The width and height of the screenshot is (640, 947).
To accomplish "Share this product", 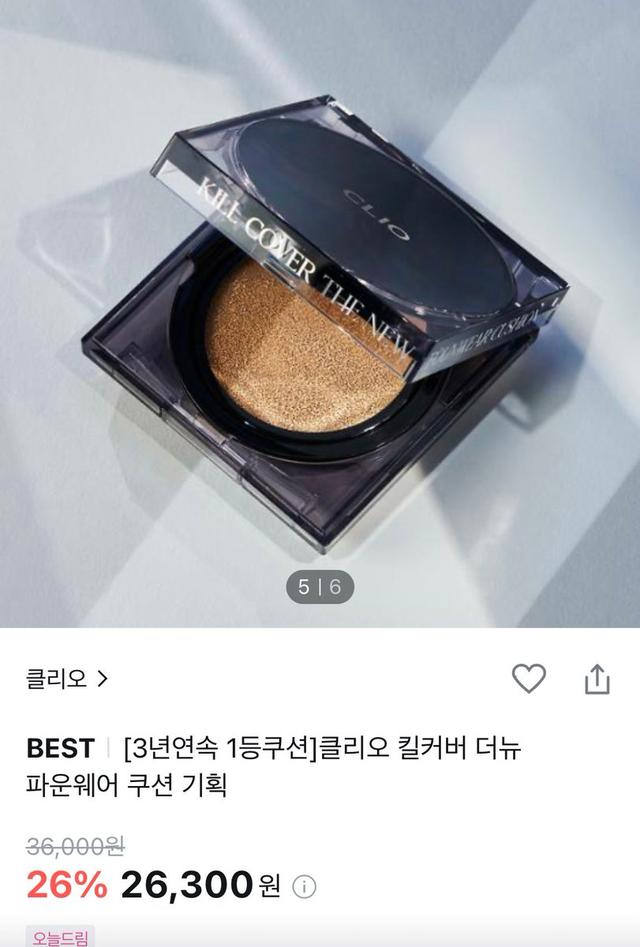I will (597, 679).
